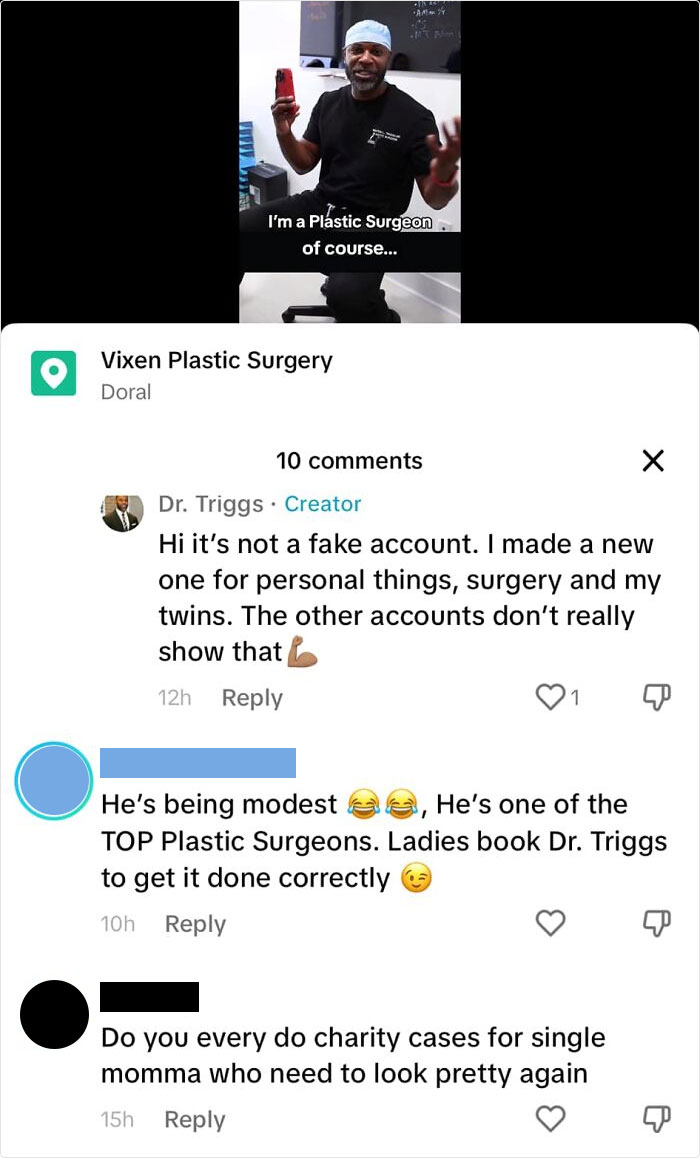The width and height of the screenshot is (700, 1158).
Task: Dislike the charity cases comment
Action: pos(656,1118)
